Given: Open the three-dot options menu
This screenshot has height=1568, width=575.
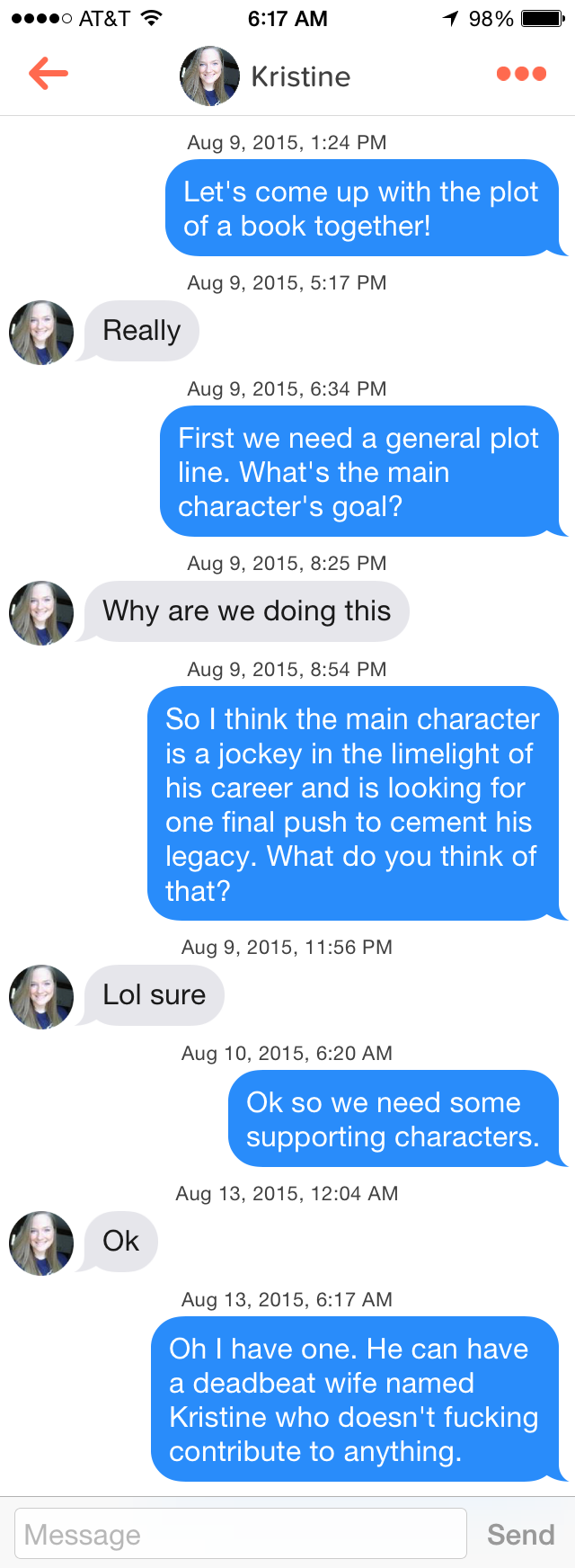Looking at the screenshot, I should click(x=521, y=74).
